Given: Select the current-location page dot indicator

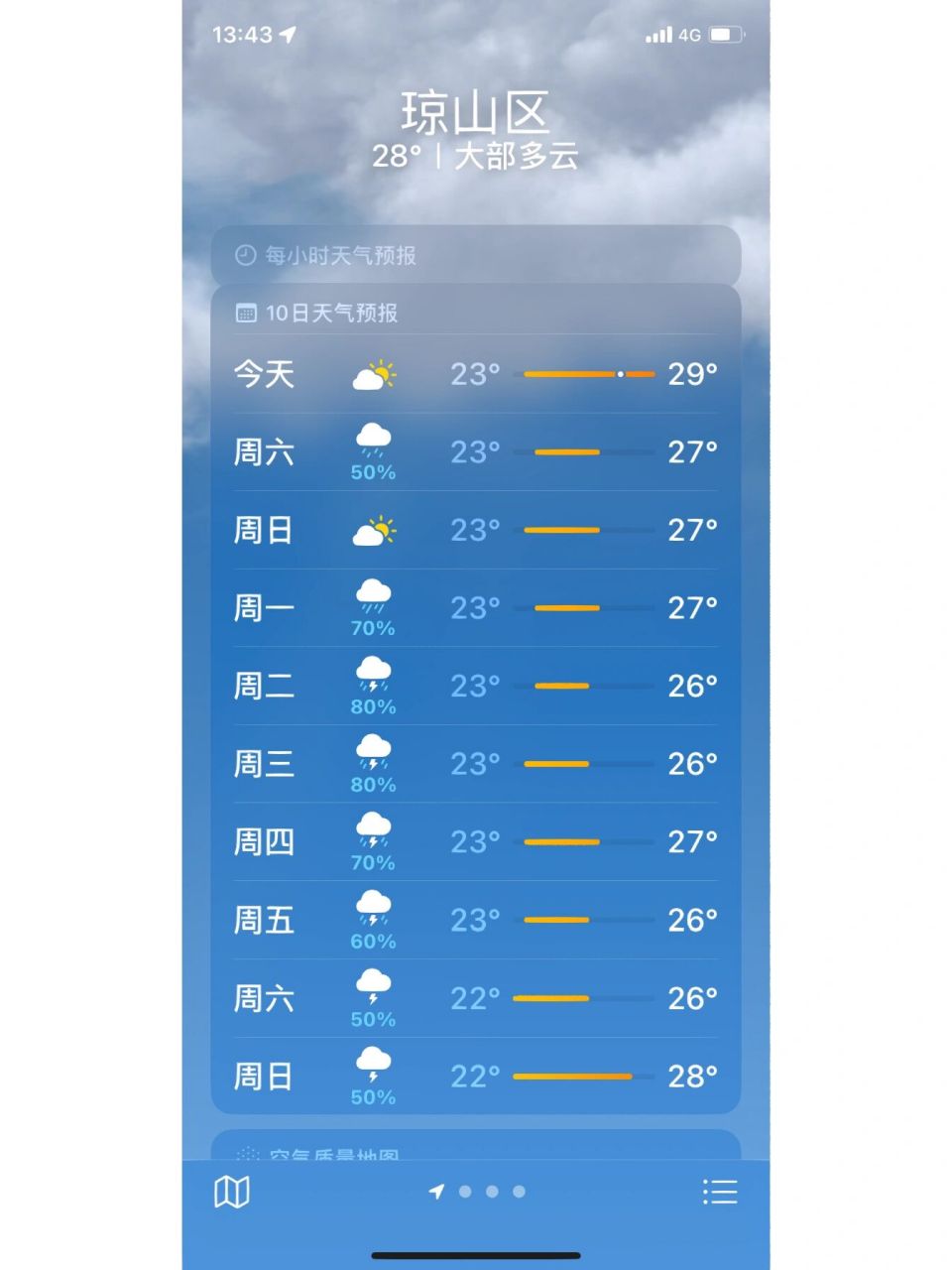Looking at the screenshot, I should click(437, 1192).
